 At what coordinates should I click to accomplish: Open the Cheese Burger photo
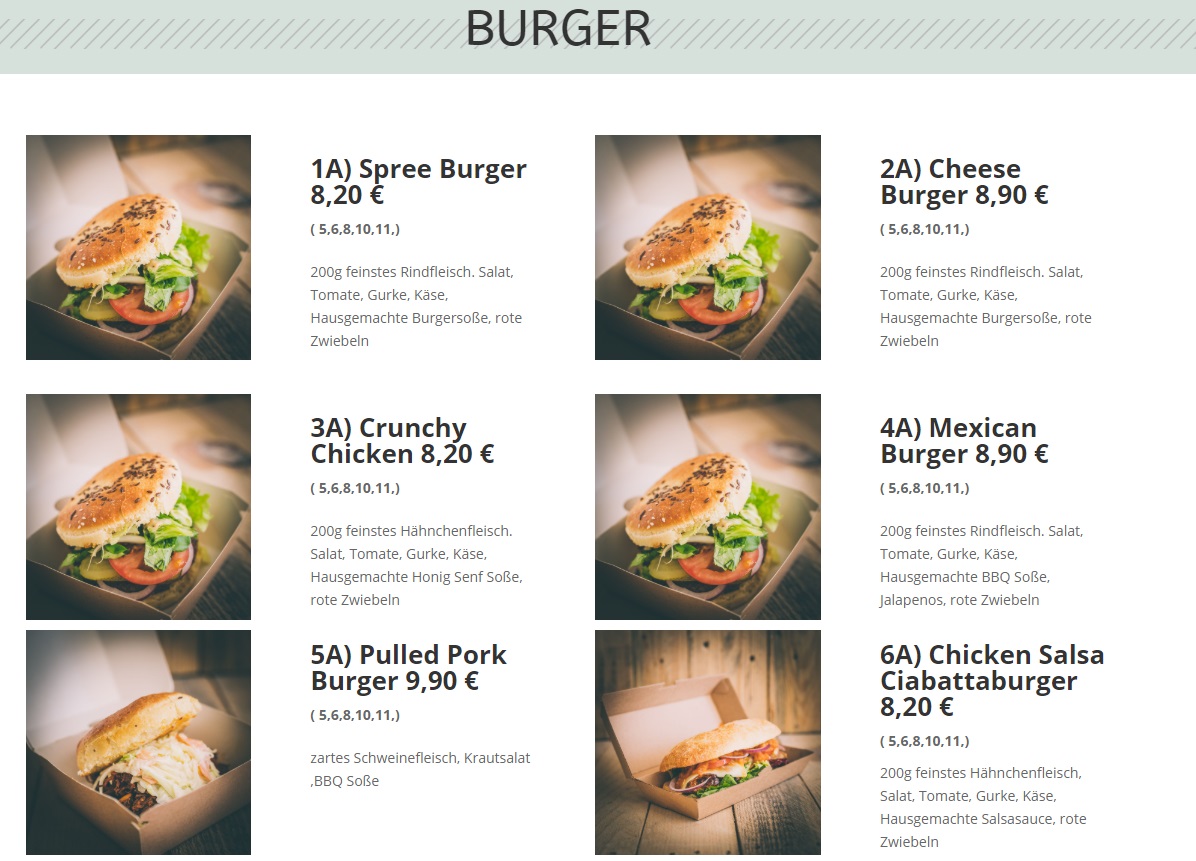[707, 247]
